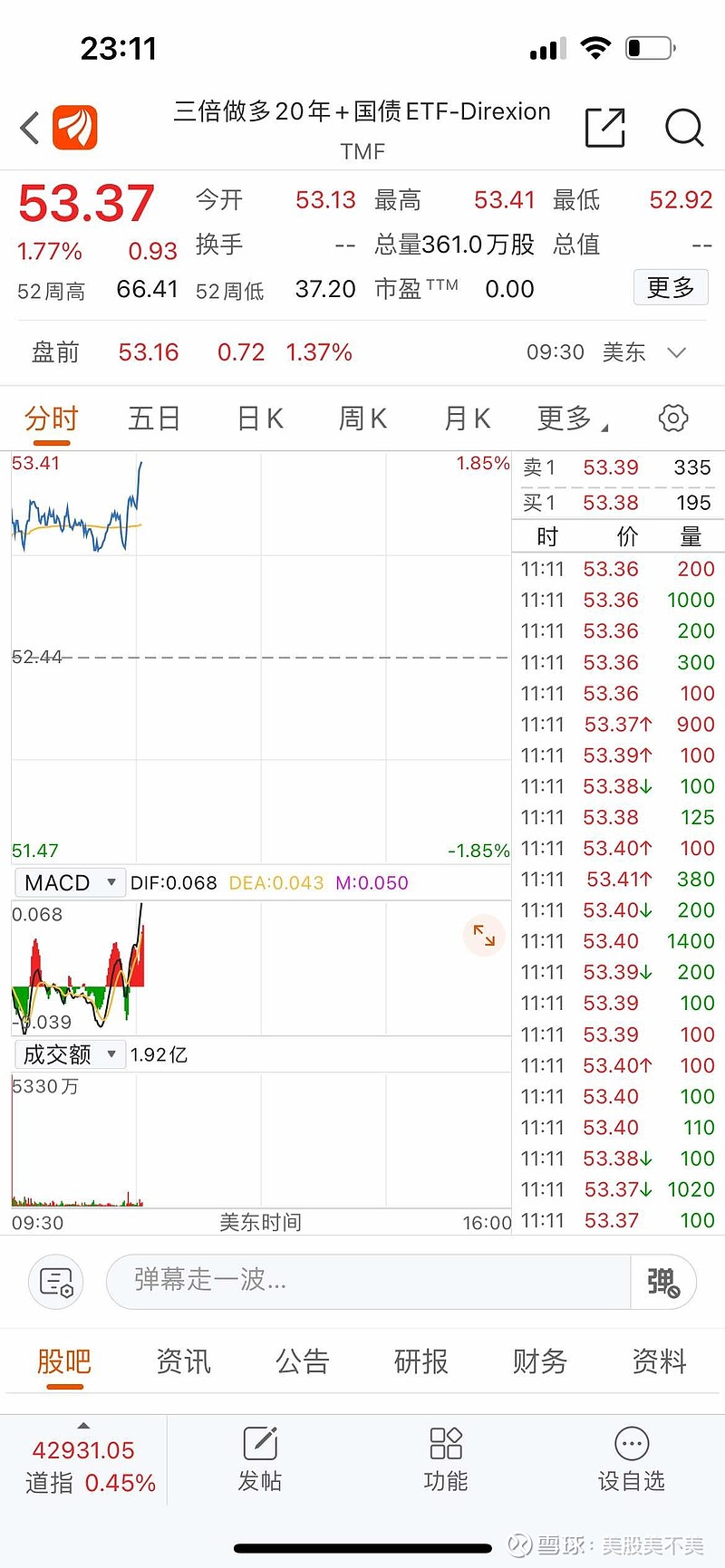725x1568 pixels.
Task: Open chart settings with the gear icon
Action: [672, 418]
